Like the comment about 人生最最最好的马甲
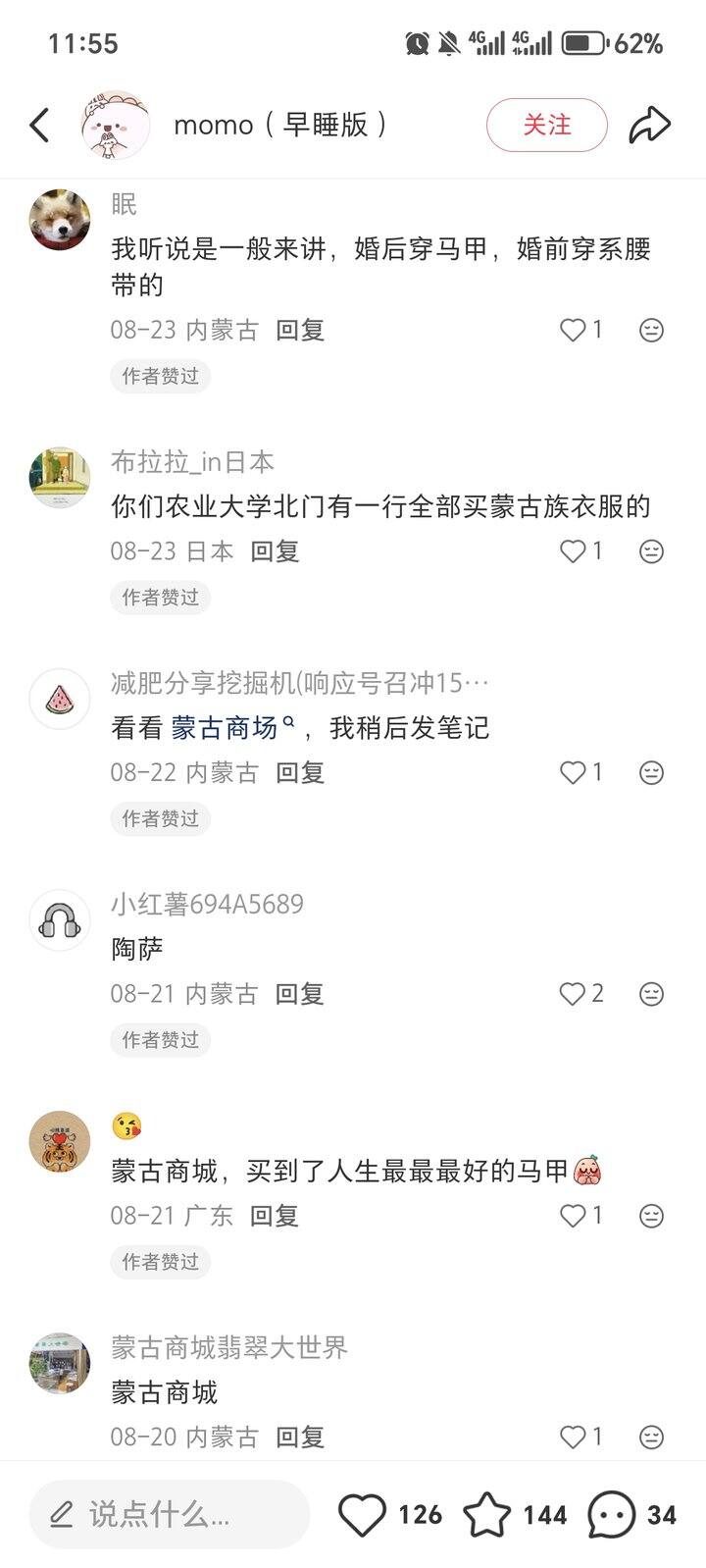This screenshot has height=1568, width=706. 573,1216
